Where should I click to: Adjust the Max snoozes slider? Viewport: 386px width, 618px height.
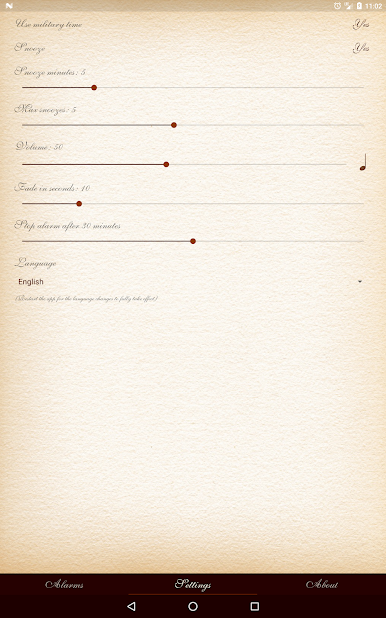coord(193,125)
